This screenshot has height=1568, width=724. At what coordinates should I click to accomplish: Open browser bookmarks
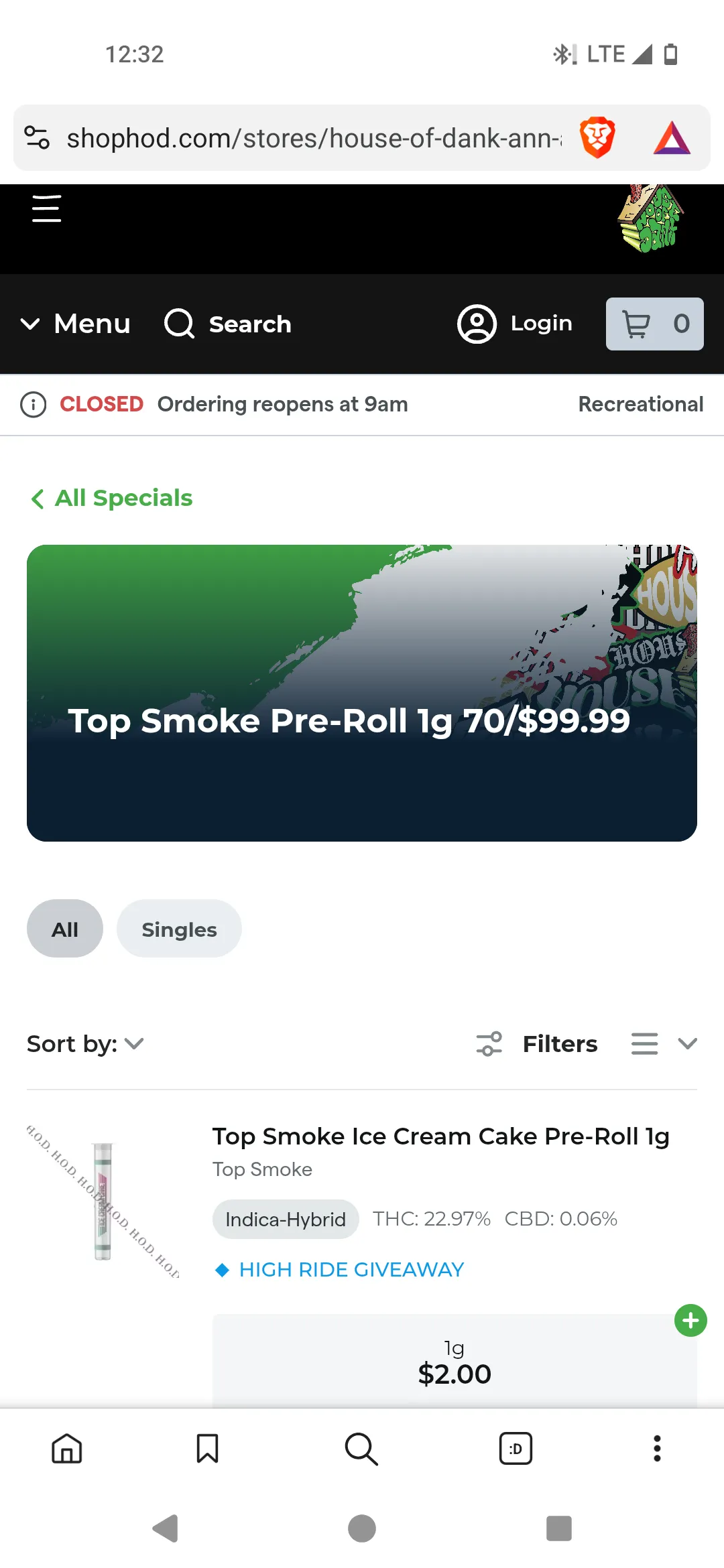point(207,1449)
